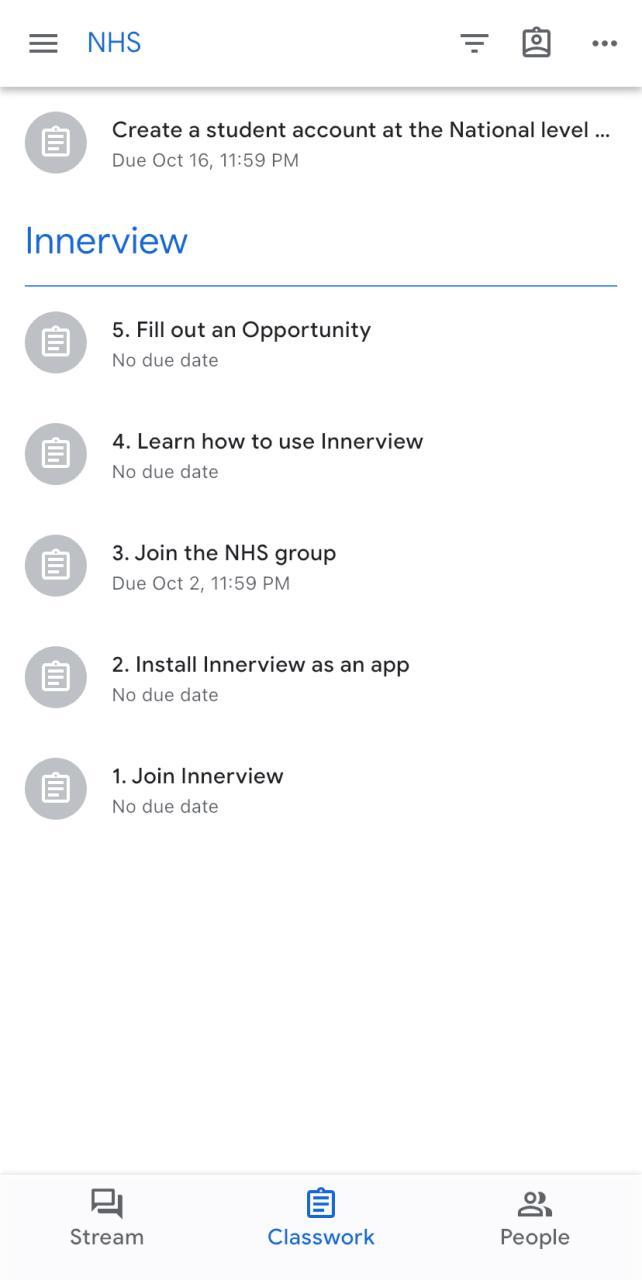Open the topic filter icon
Screen dimensions: 642x1280
[474, 43]
